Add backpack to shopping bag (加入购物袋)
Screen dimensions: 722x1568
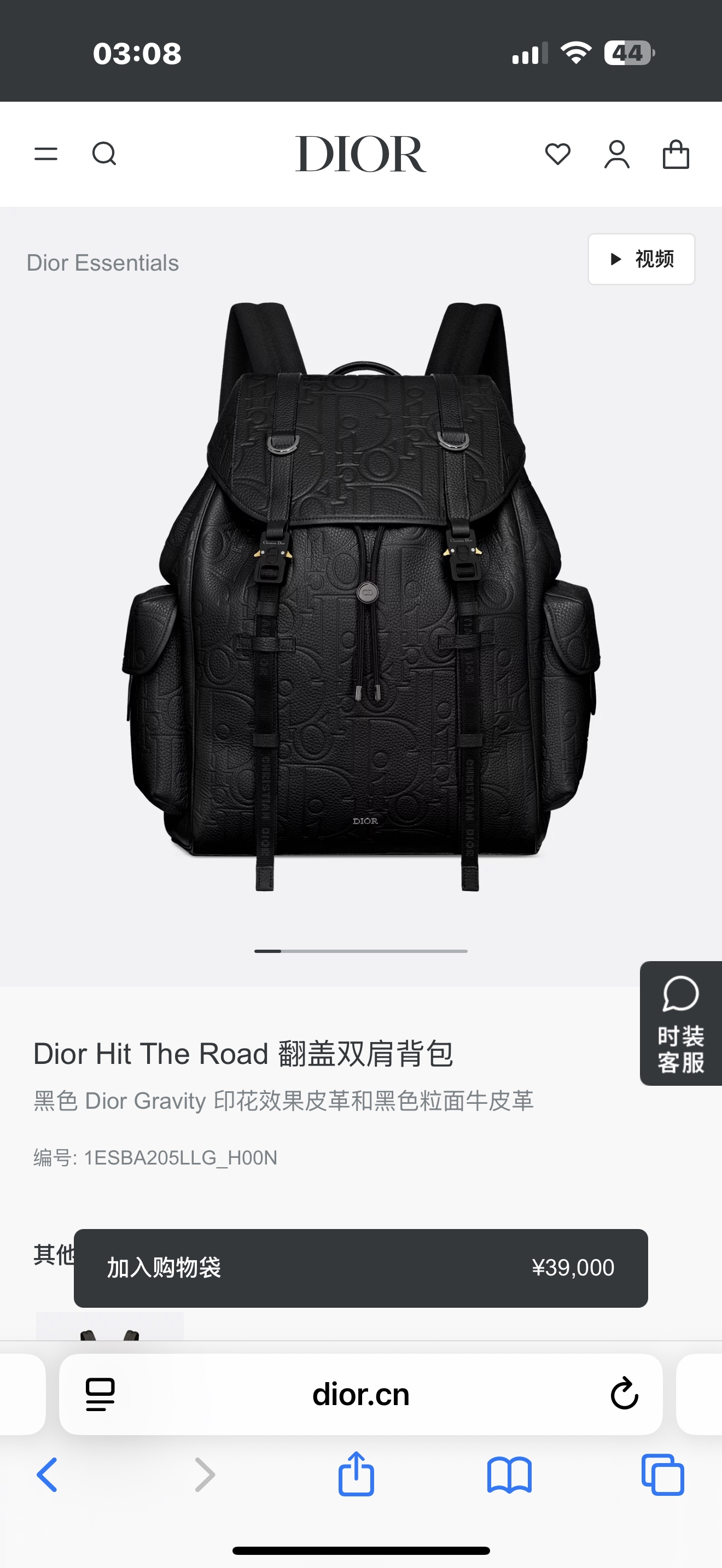pos(360,1268)
